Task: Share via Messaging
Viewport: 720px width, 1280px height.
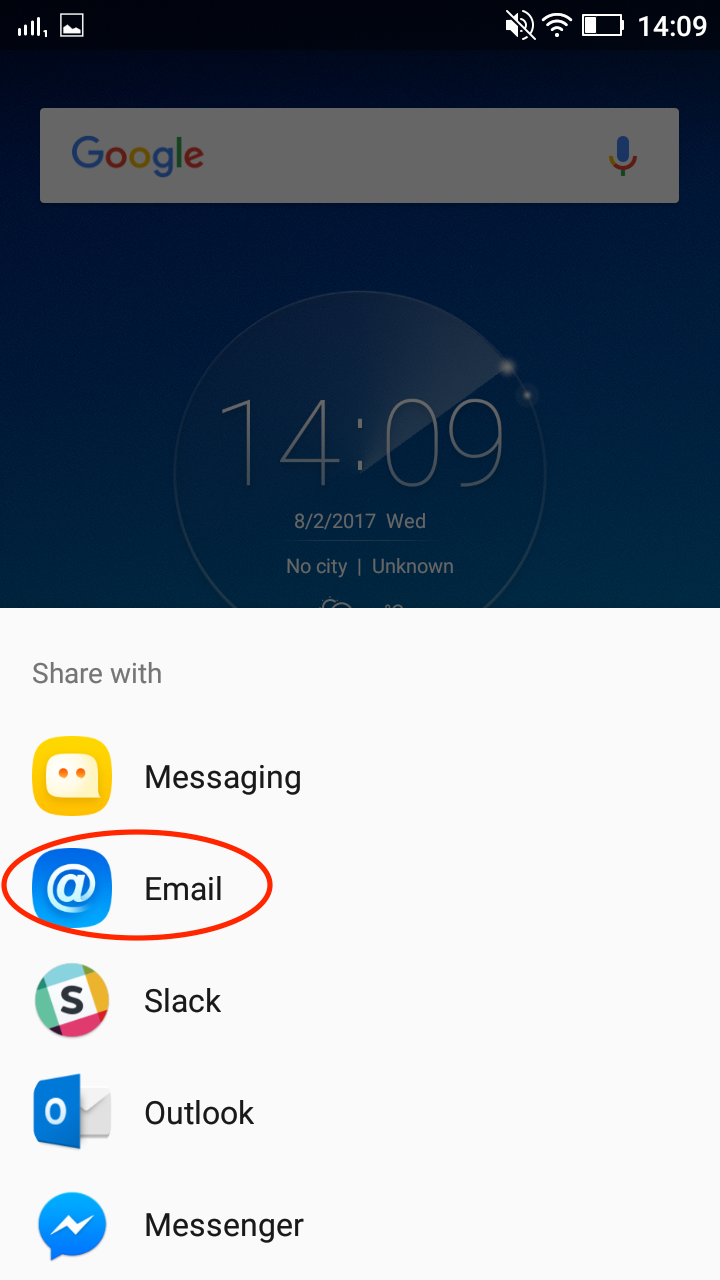Action: click(x=222, y=777)
